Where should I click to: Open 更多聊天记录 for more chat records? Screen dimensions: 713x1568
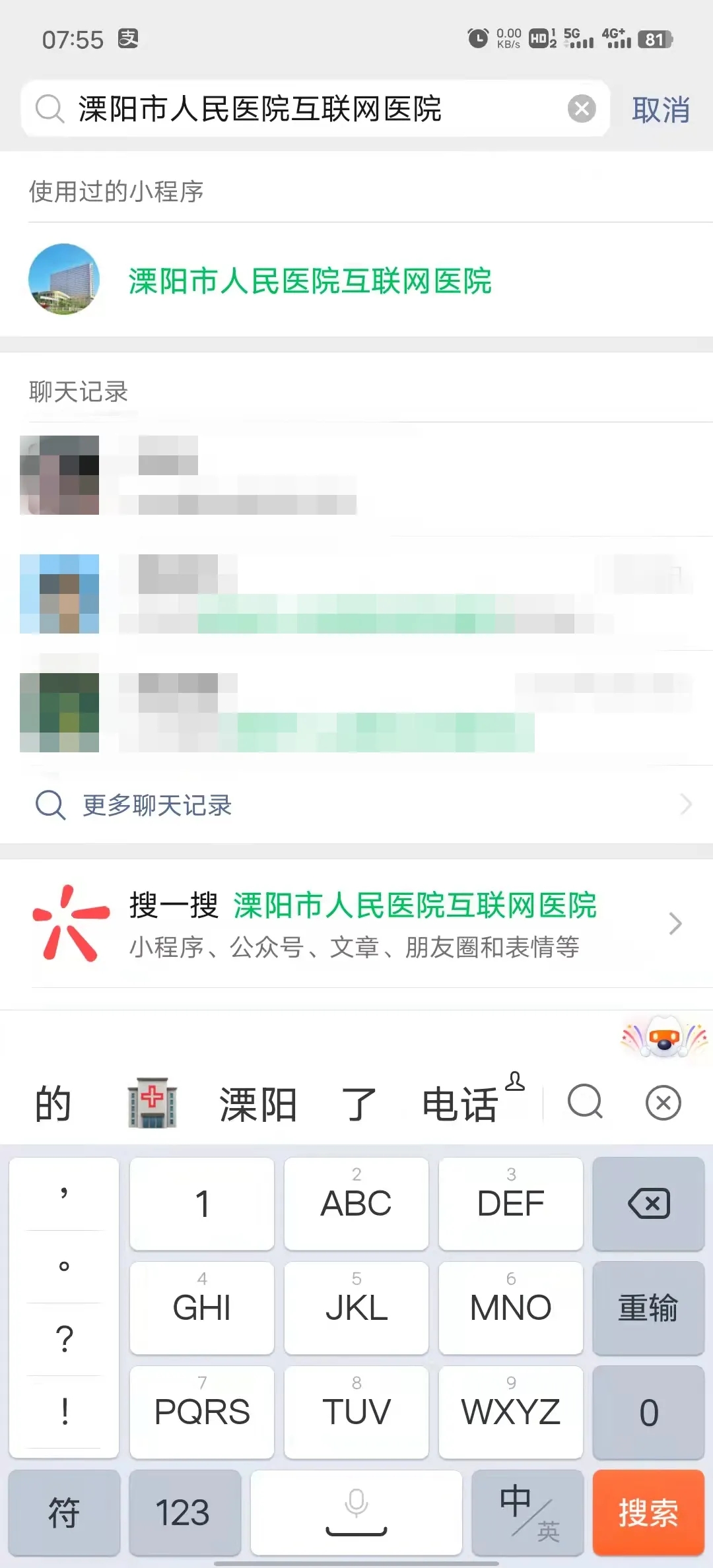[x=356, y=804]
